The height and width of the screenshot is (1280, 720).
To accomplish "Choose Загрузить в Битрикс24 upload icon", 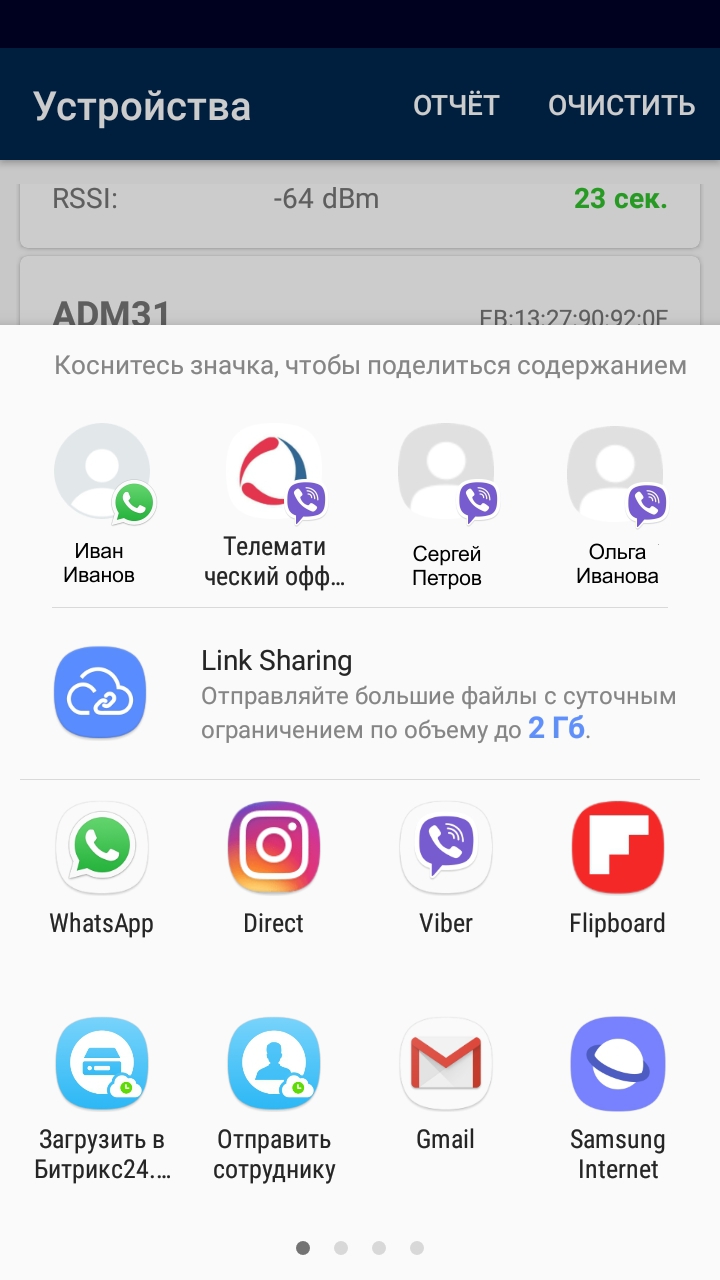I will coord(101,1063).
